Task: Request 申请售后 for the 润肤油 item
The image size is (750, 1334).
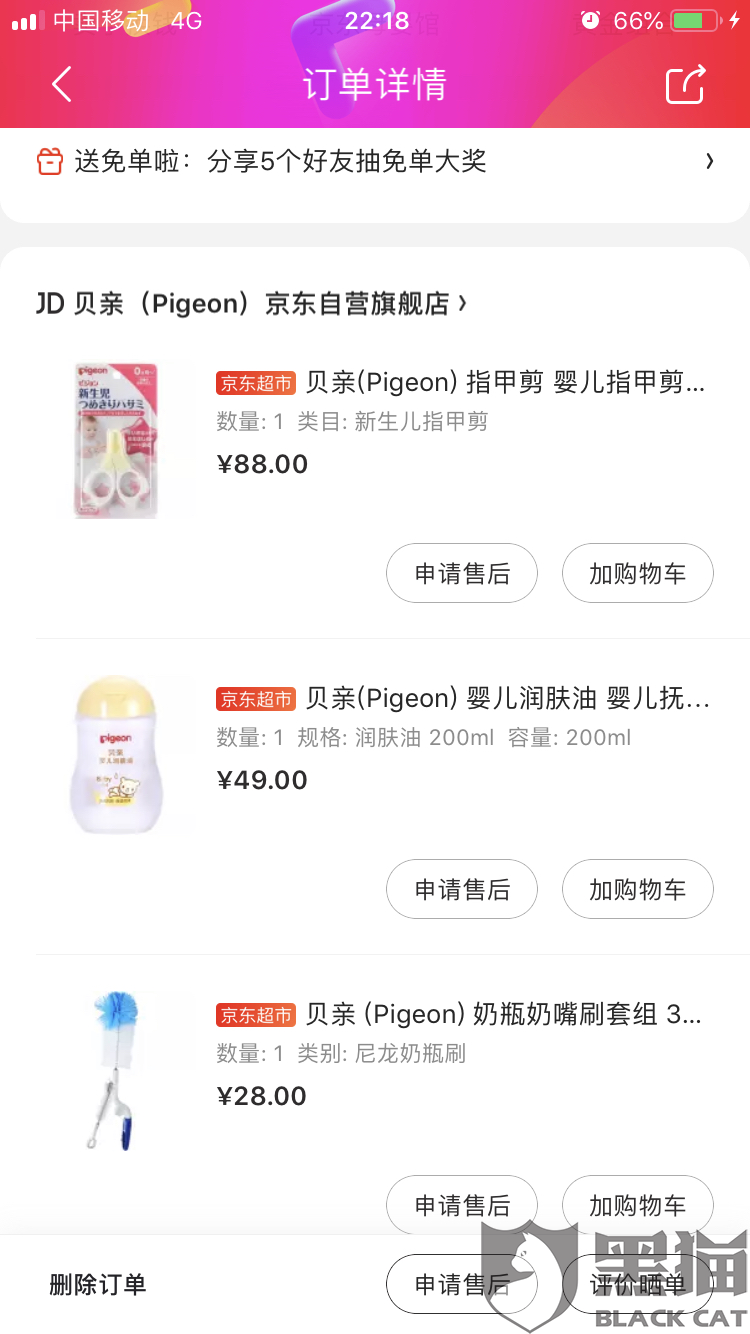Action: pos(462,889)
